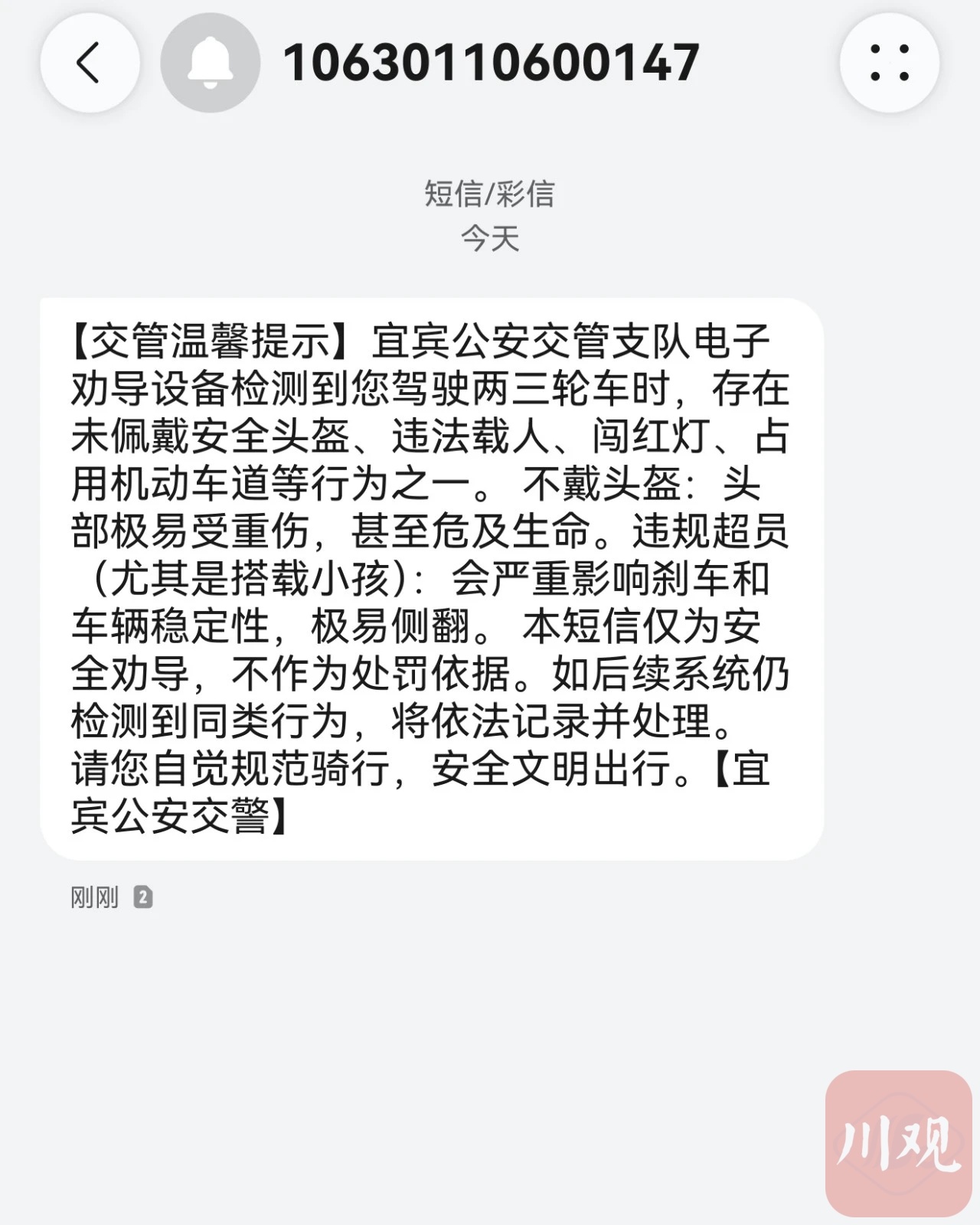Open sender 10630110600147 contact details

coord(490,63)
